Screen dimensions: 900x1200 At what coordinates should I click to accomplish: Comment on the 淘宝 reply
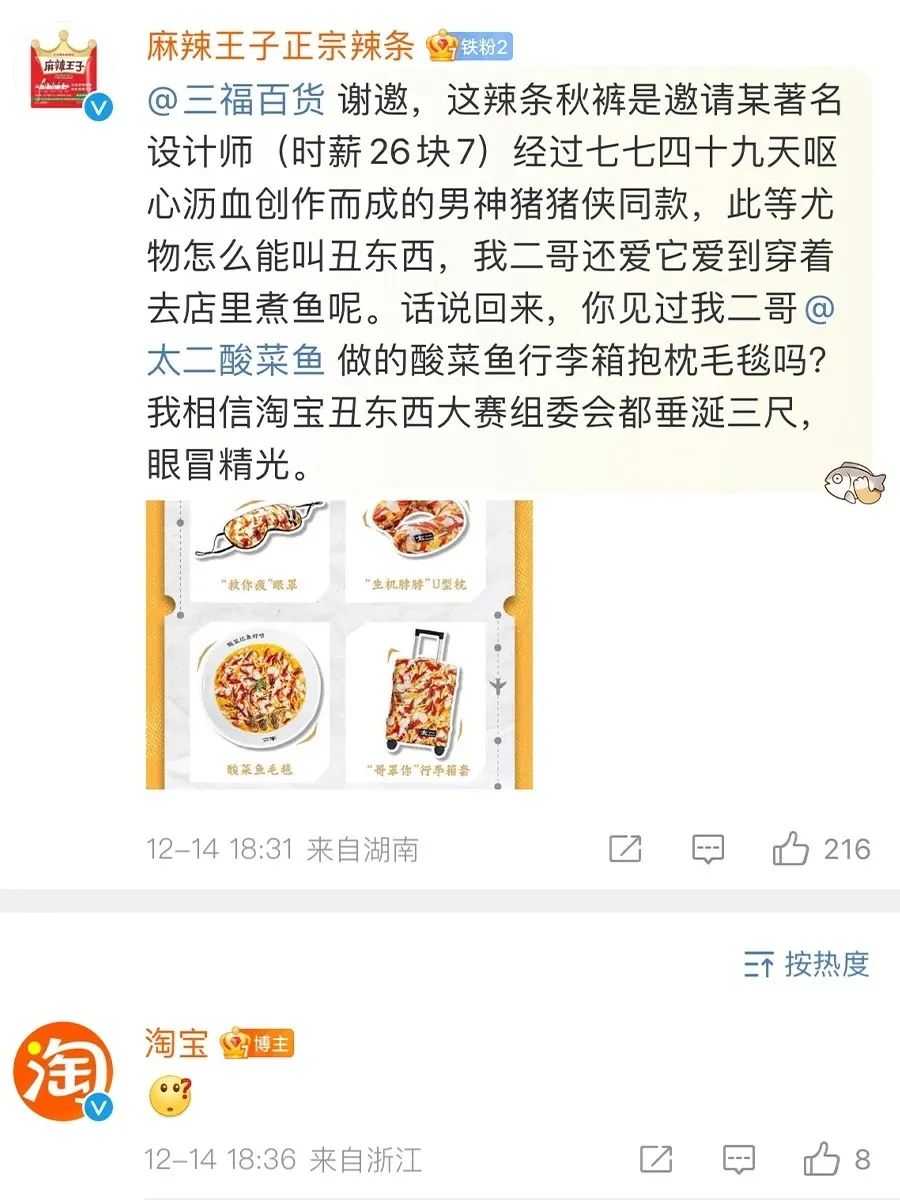point(738,1160)
